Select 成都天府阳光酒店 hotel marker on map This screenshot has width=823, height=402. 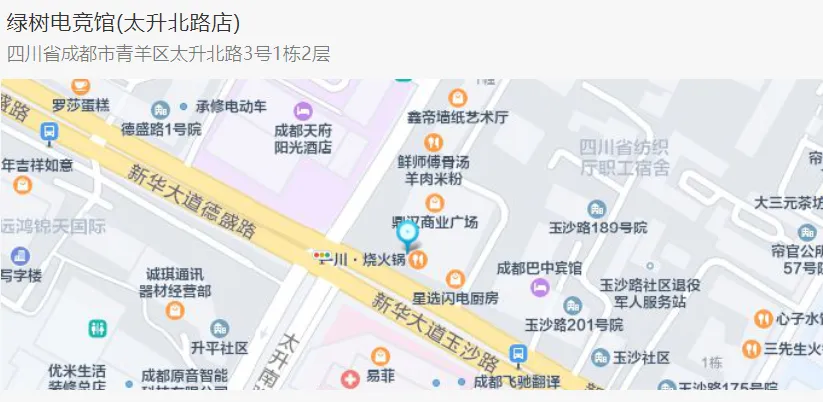point(303,110)
